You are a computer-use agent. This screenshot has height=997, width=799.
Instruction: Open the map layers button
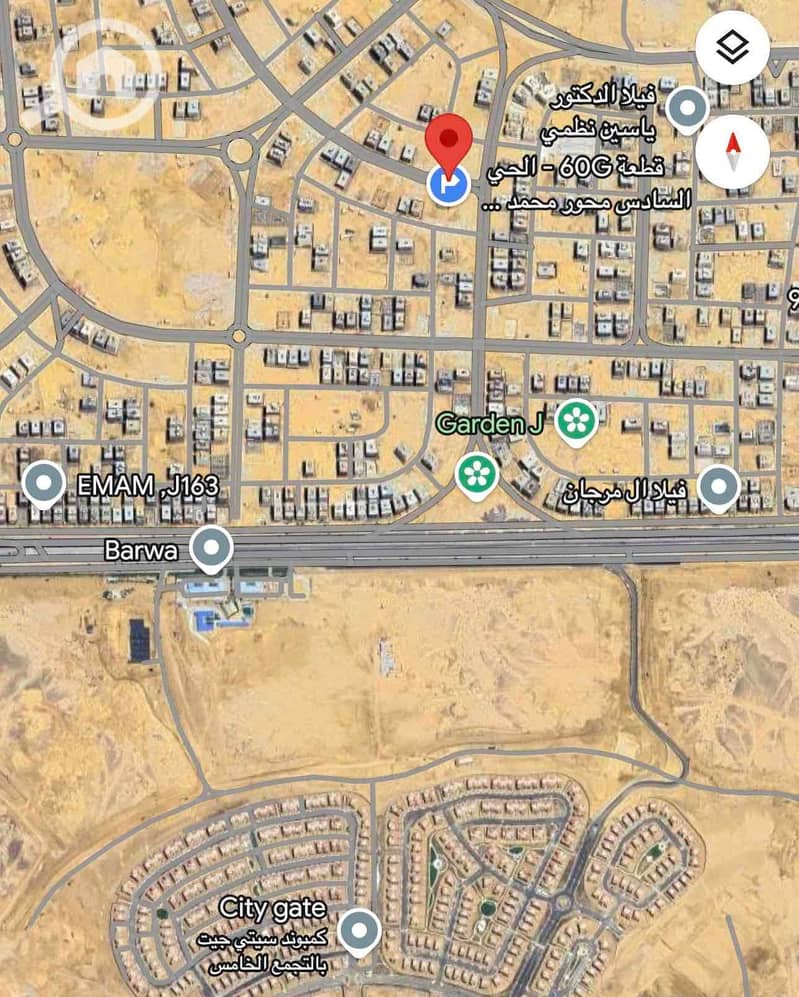click(x=733, y=47)
